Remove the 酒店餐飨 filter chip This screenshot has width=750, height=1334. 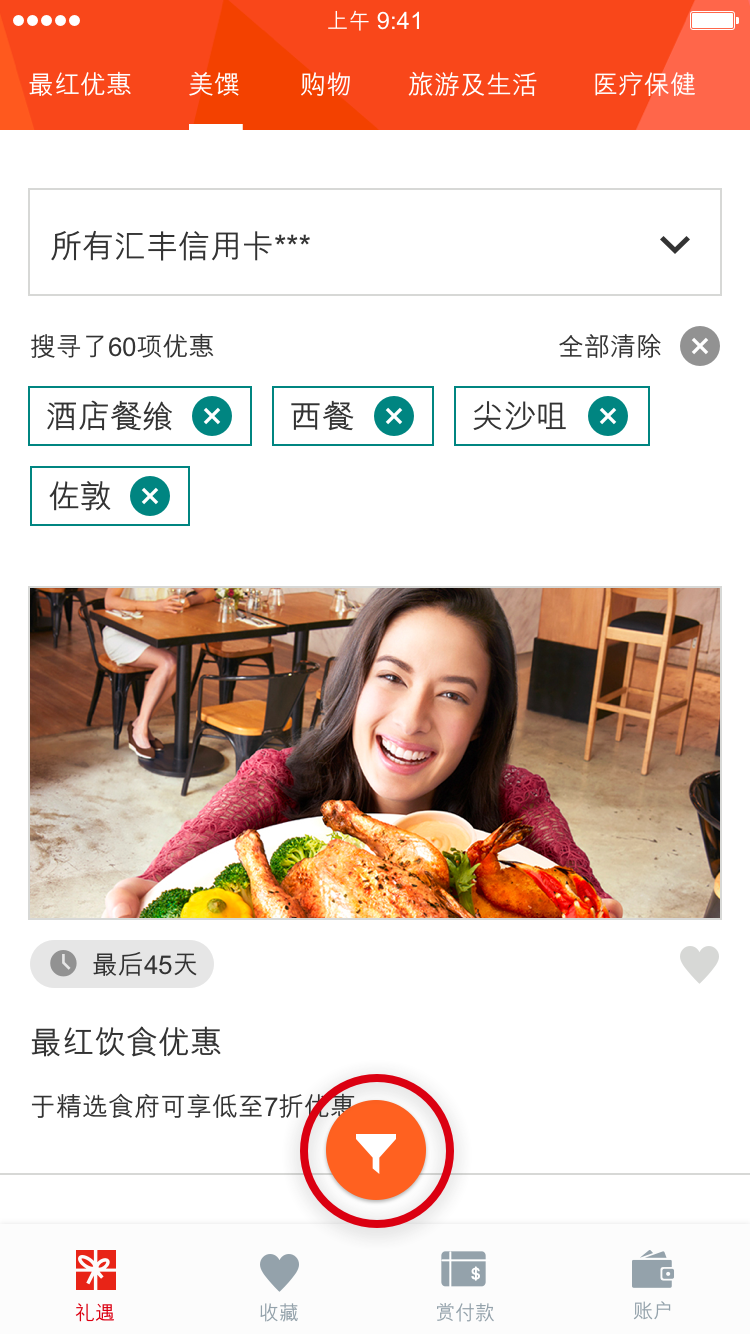click(x=212, y=416)
